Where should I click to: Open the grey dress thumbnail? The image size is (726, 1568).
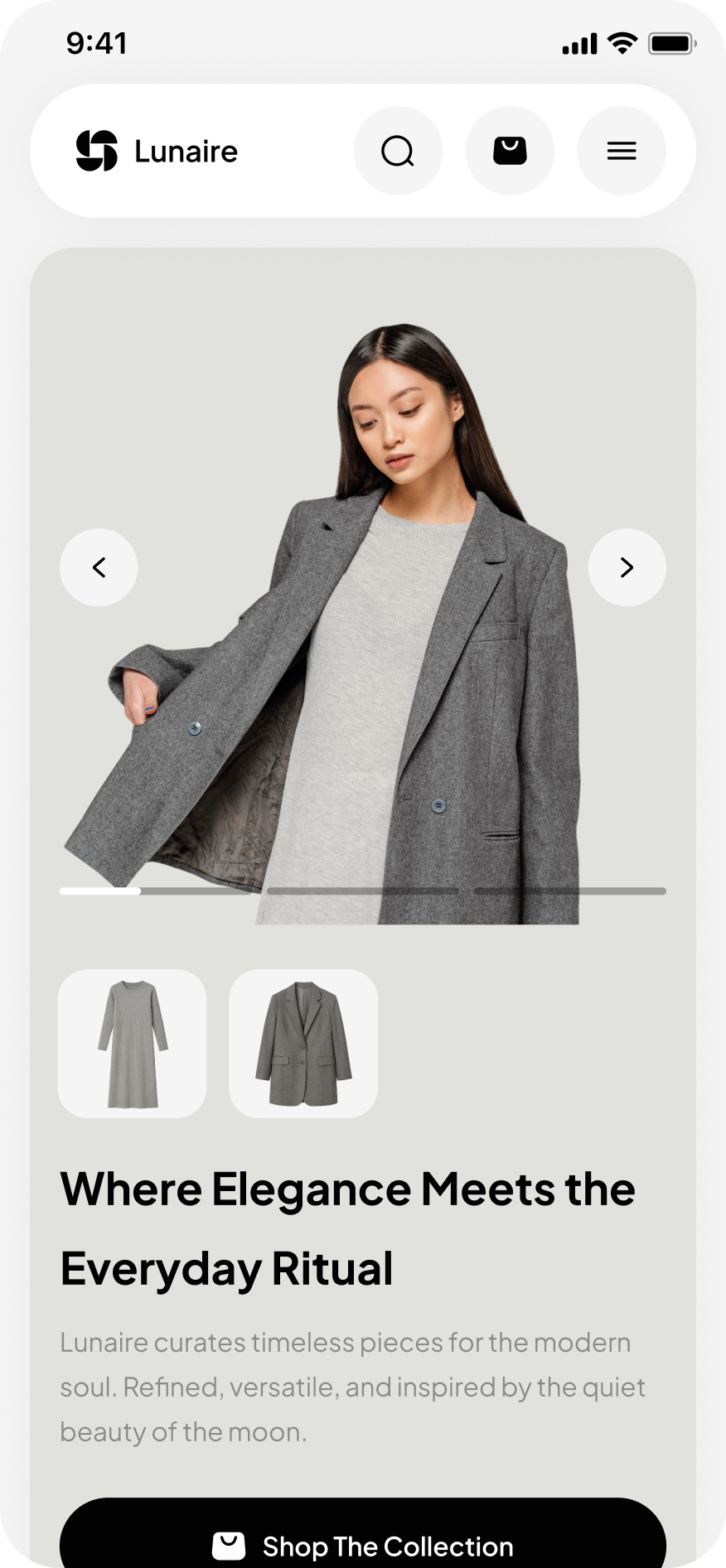[x=133, y=1044]
